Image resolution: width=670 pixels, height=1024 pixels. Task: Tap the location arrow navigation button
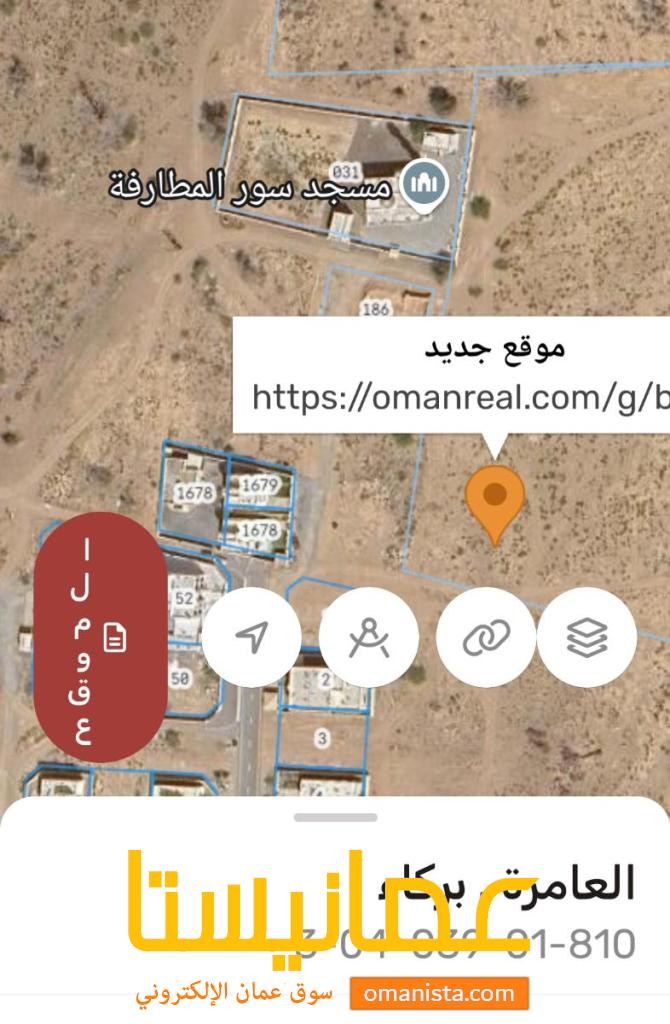tap(251, 637)
